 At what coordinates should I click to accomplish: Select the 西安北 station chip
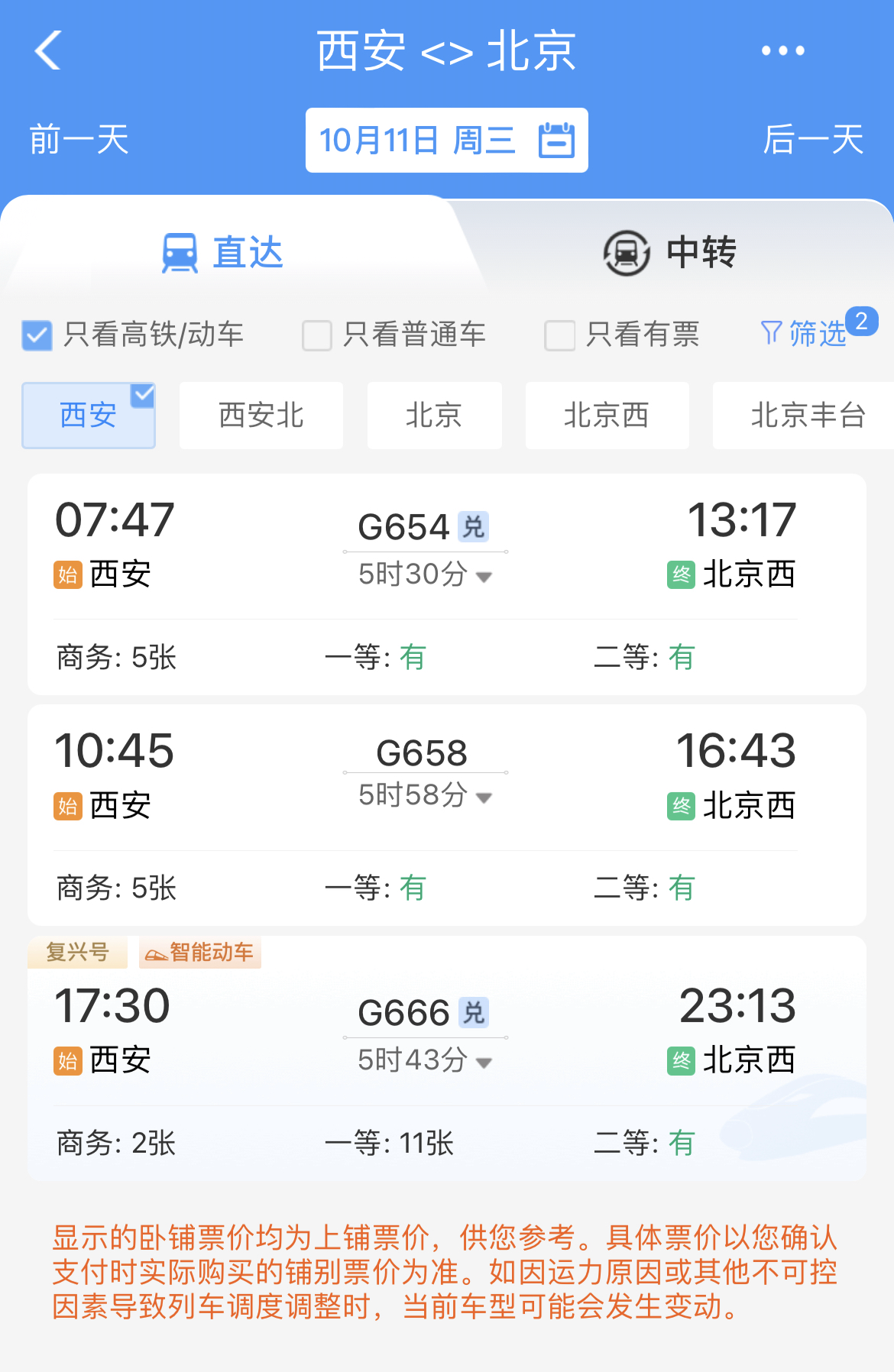(x=261, y=416)
